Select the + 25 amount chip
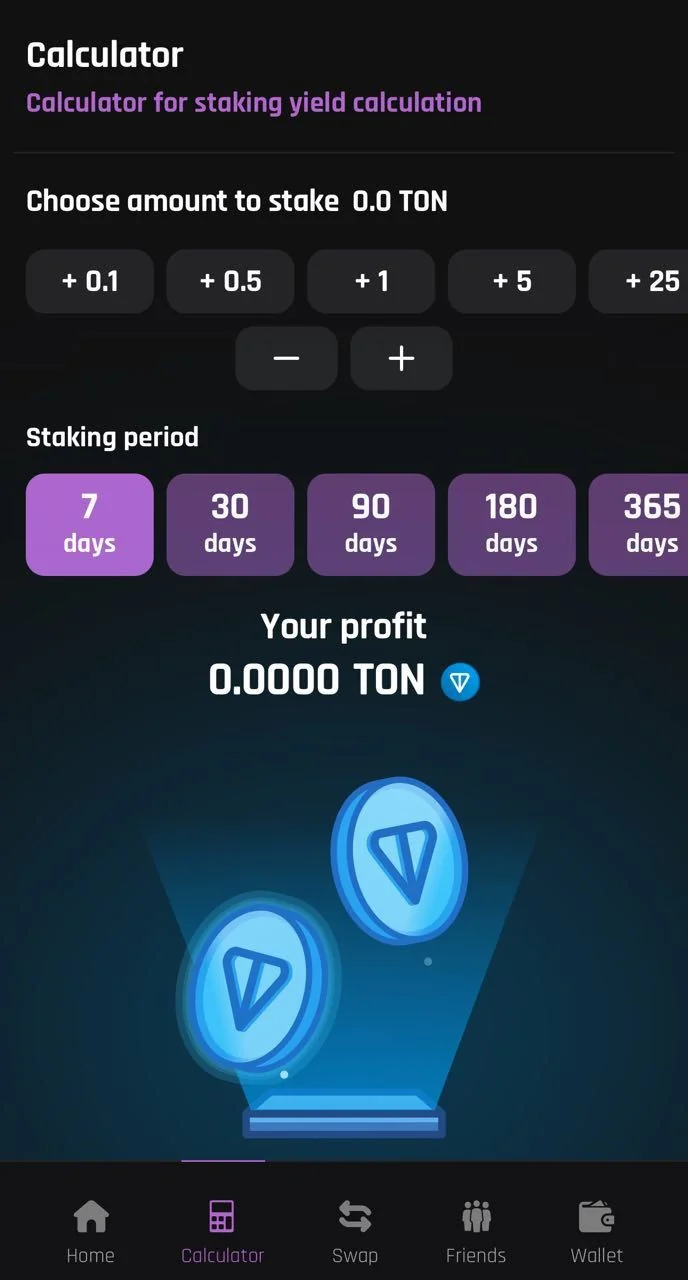The image size is (688, 1280). pyautogui.click(x=639, y=281)
